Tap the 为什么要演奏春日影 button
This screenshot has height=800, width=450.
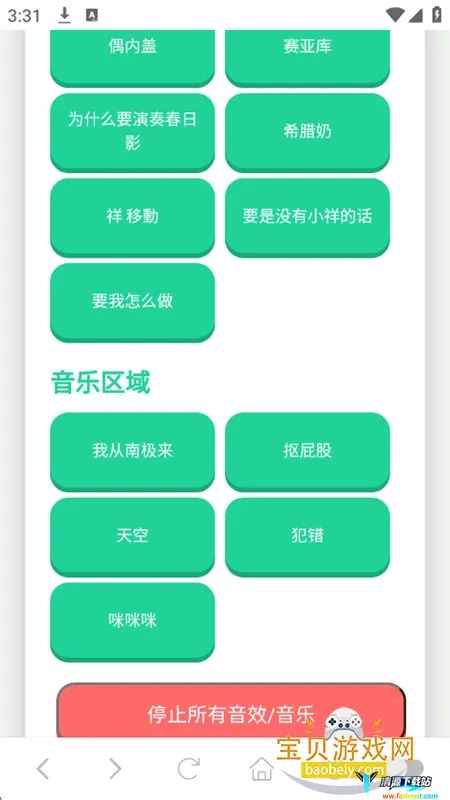pos(132,131)
